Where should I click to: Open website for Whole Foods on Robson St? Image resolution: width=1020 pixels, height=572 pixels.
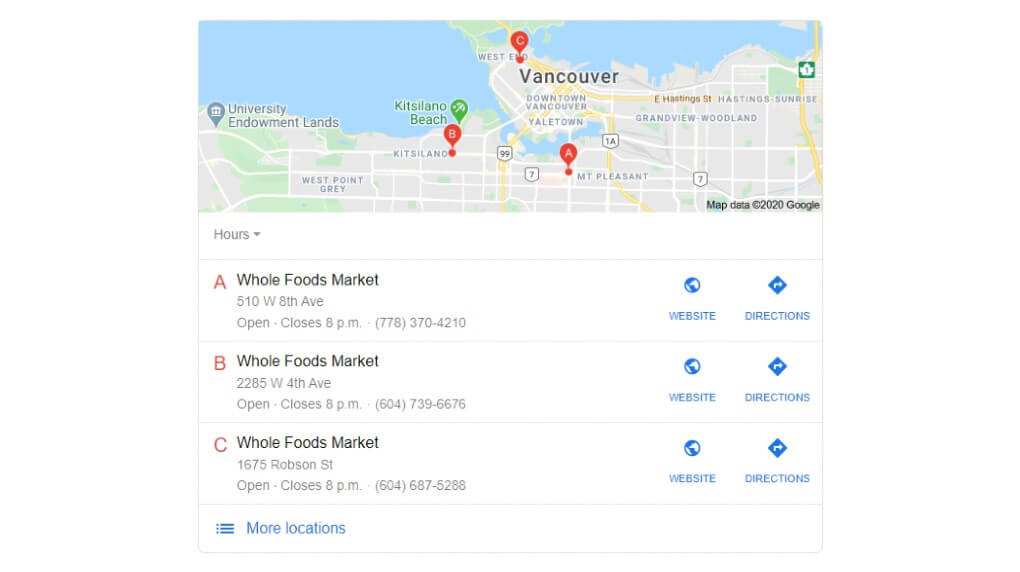[692, 460]
